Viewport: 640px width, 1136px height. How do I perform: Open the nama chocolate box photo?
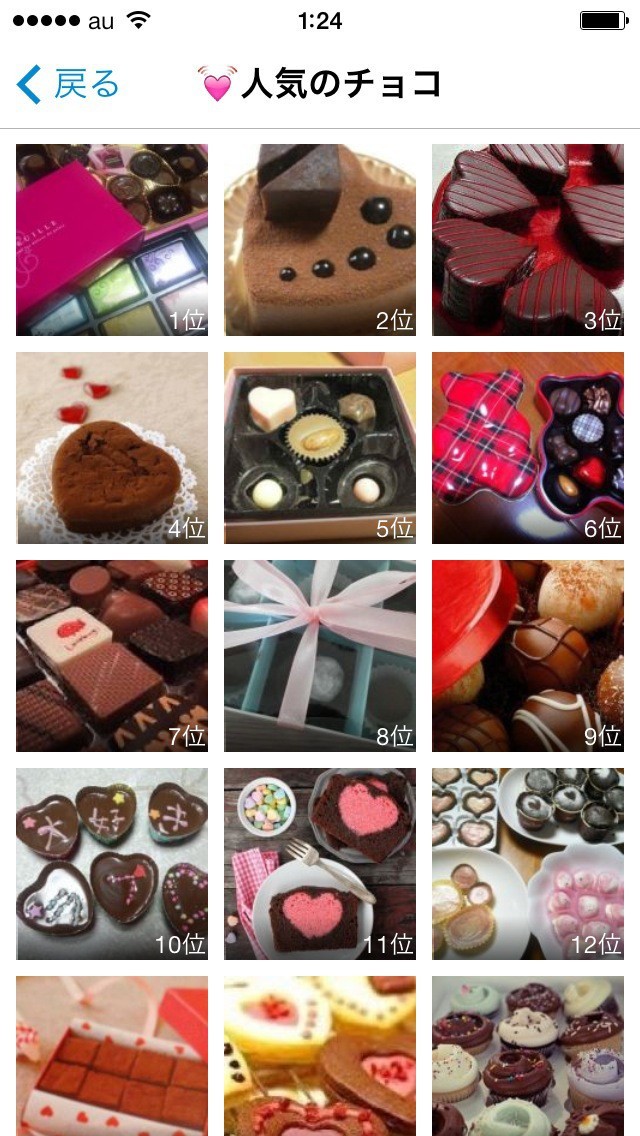[112, 1056]
